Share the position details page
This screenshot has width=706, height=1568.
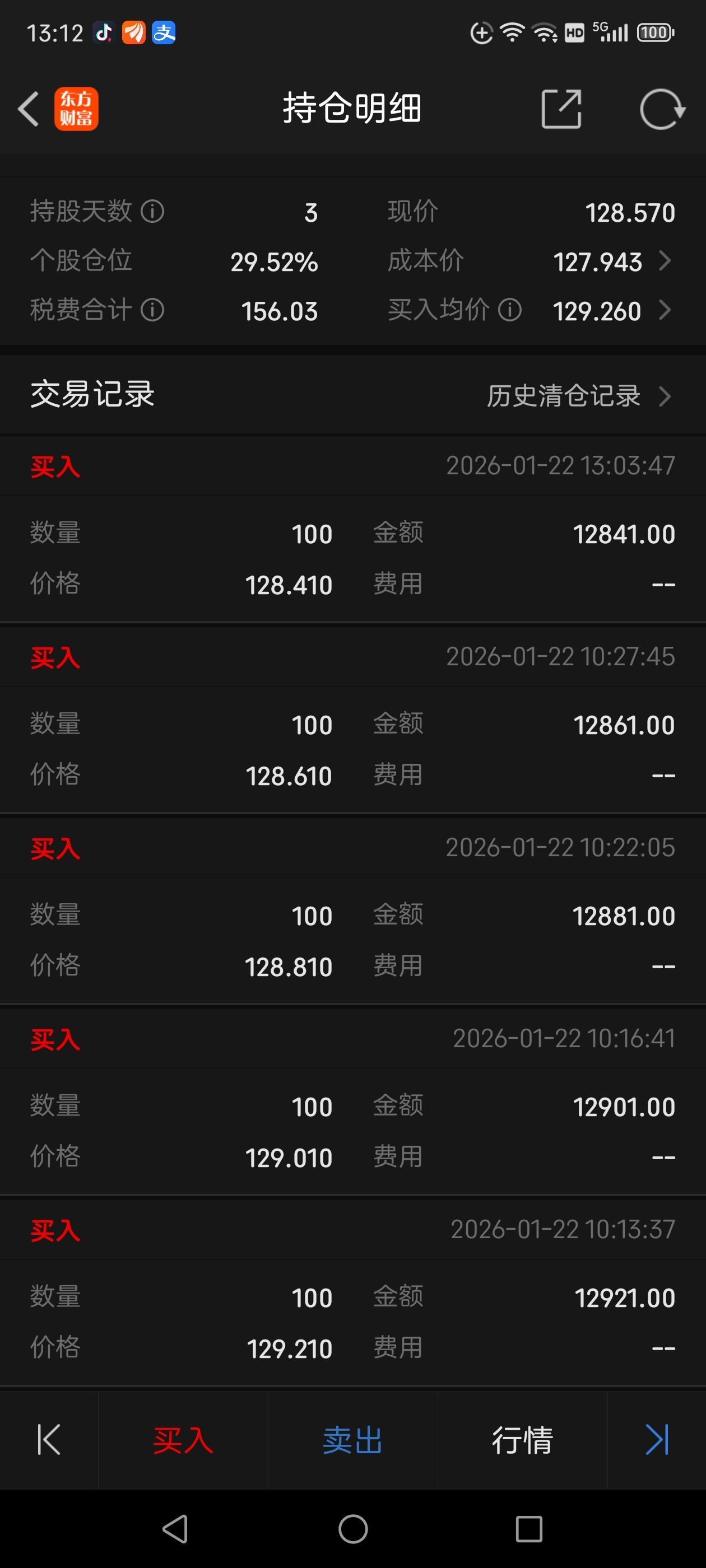coord(561,110)
